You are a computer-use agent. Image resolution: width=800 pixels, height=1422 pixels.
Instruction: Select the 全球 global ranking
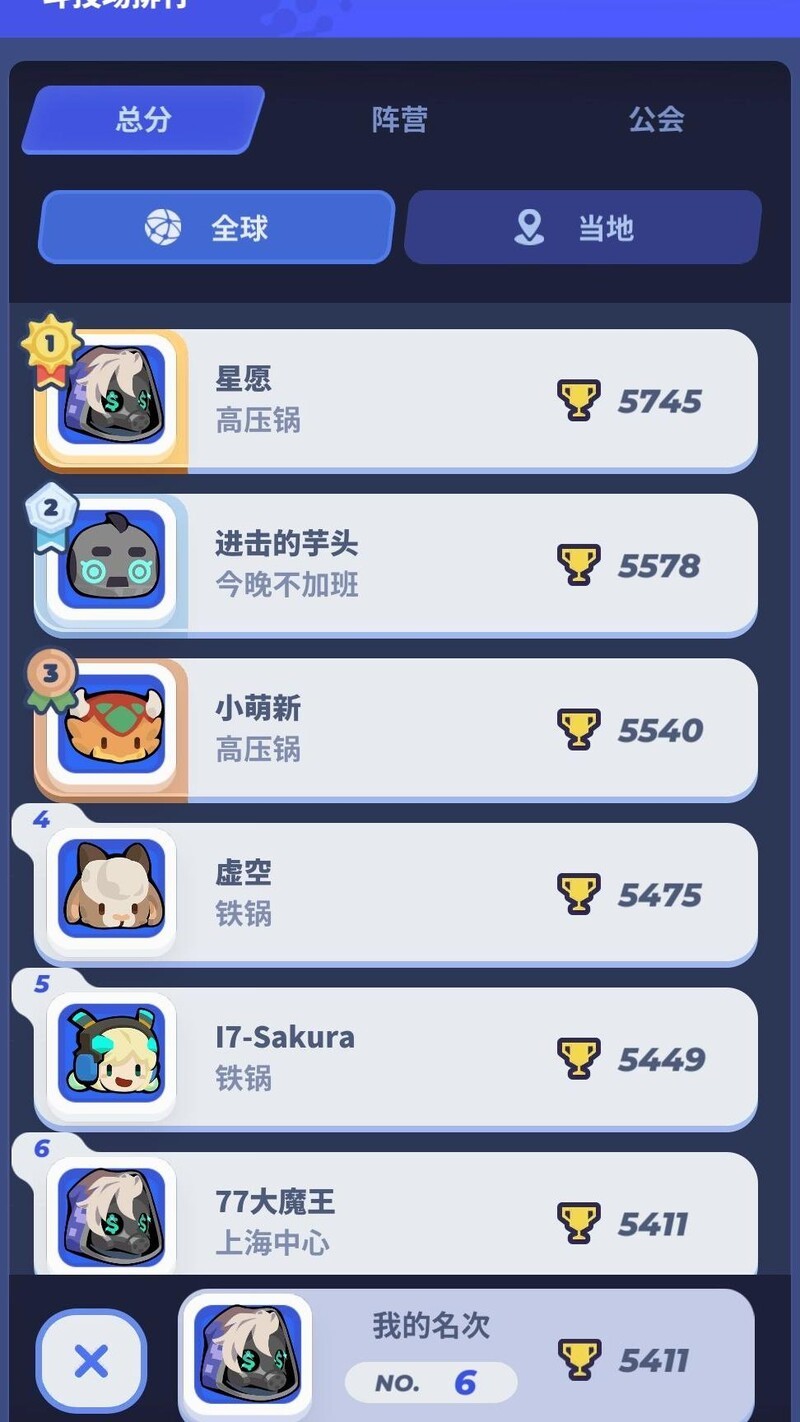point(216,228)
